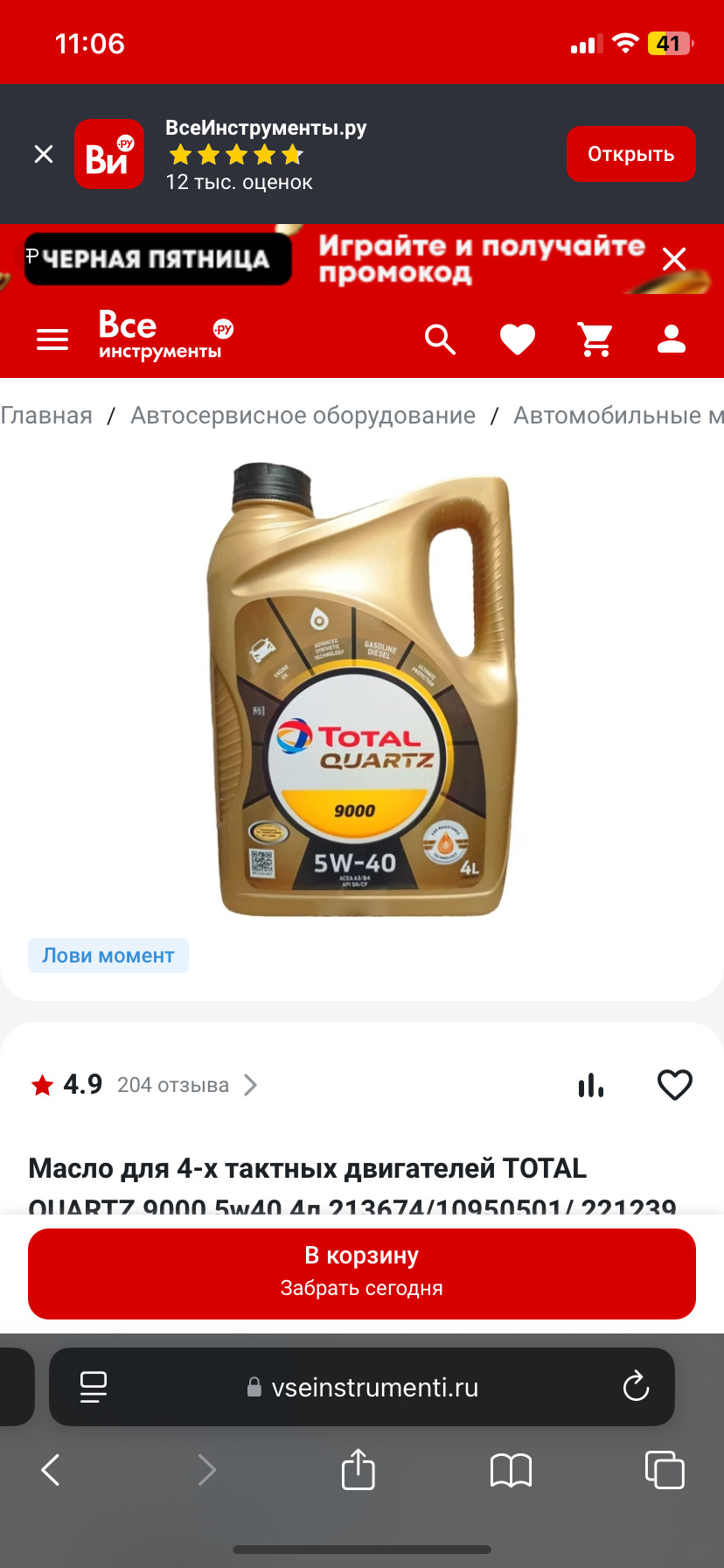This screenshot has height=1568, width=724.
Task: Go back in Safari
Action: [51, 1470]
